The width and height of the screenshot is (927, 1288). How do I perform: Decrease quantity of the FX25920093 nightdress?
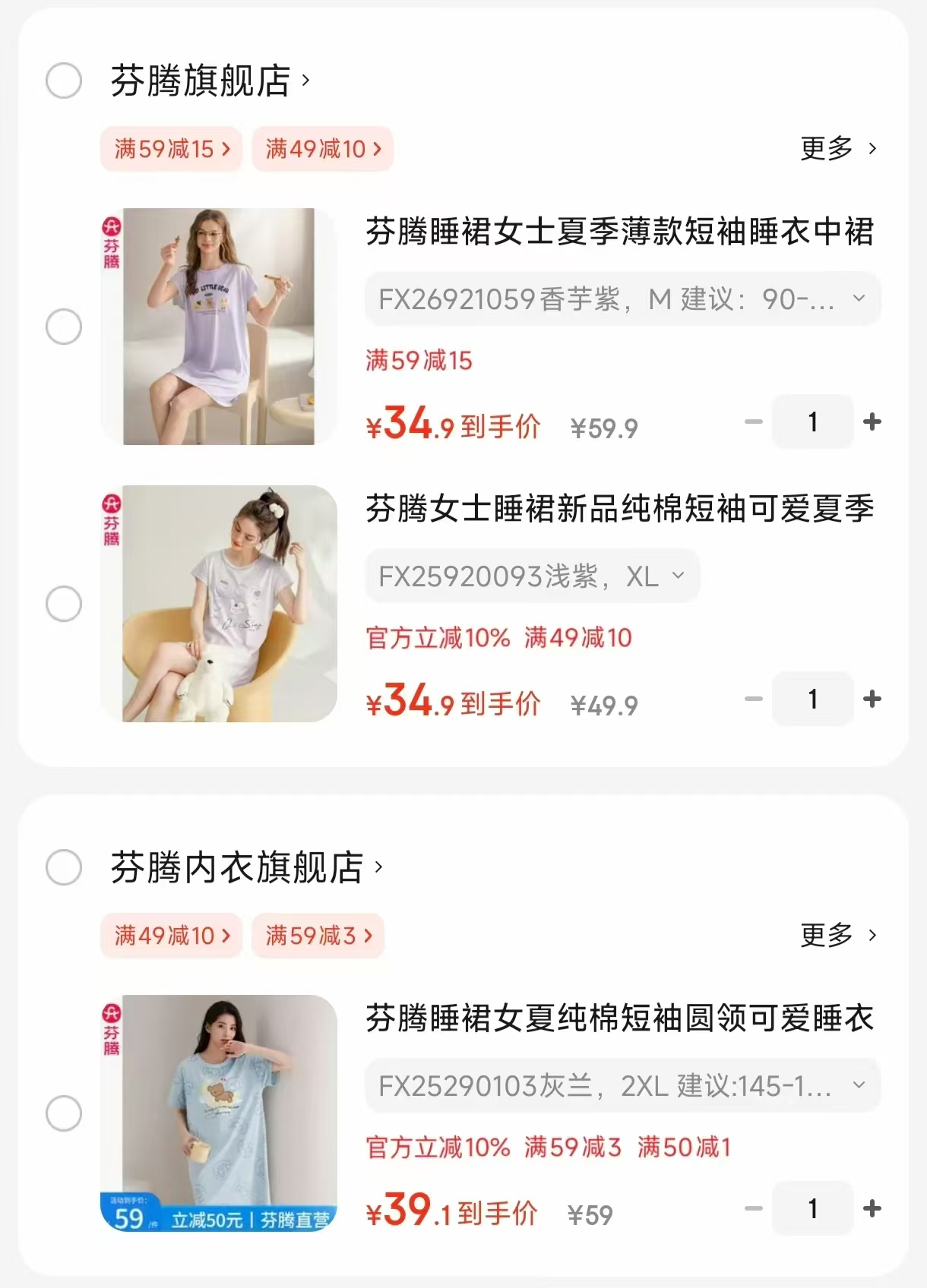coord(753,699)
